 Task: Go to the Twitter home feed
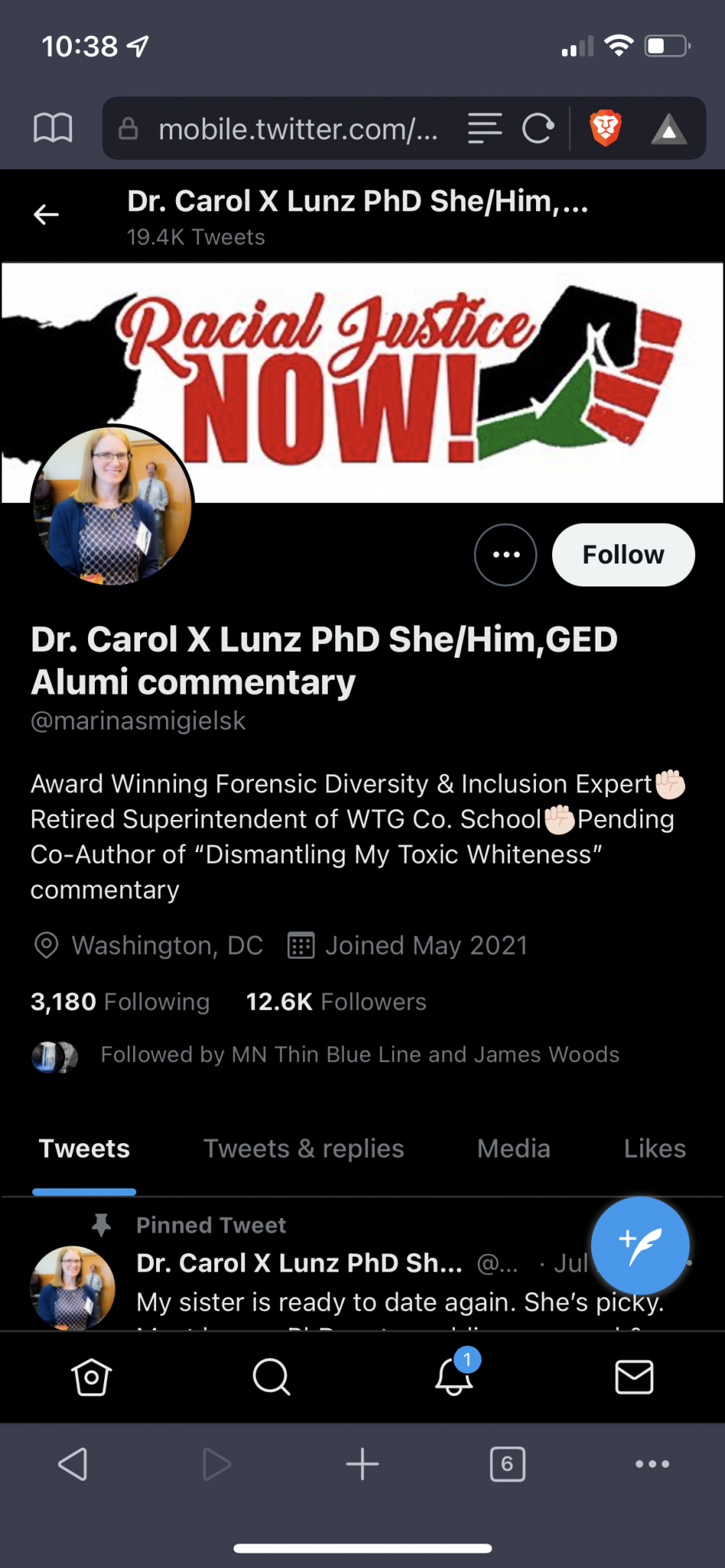click(91, 1377)
